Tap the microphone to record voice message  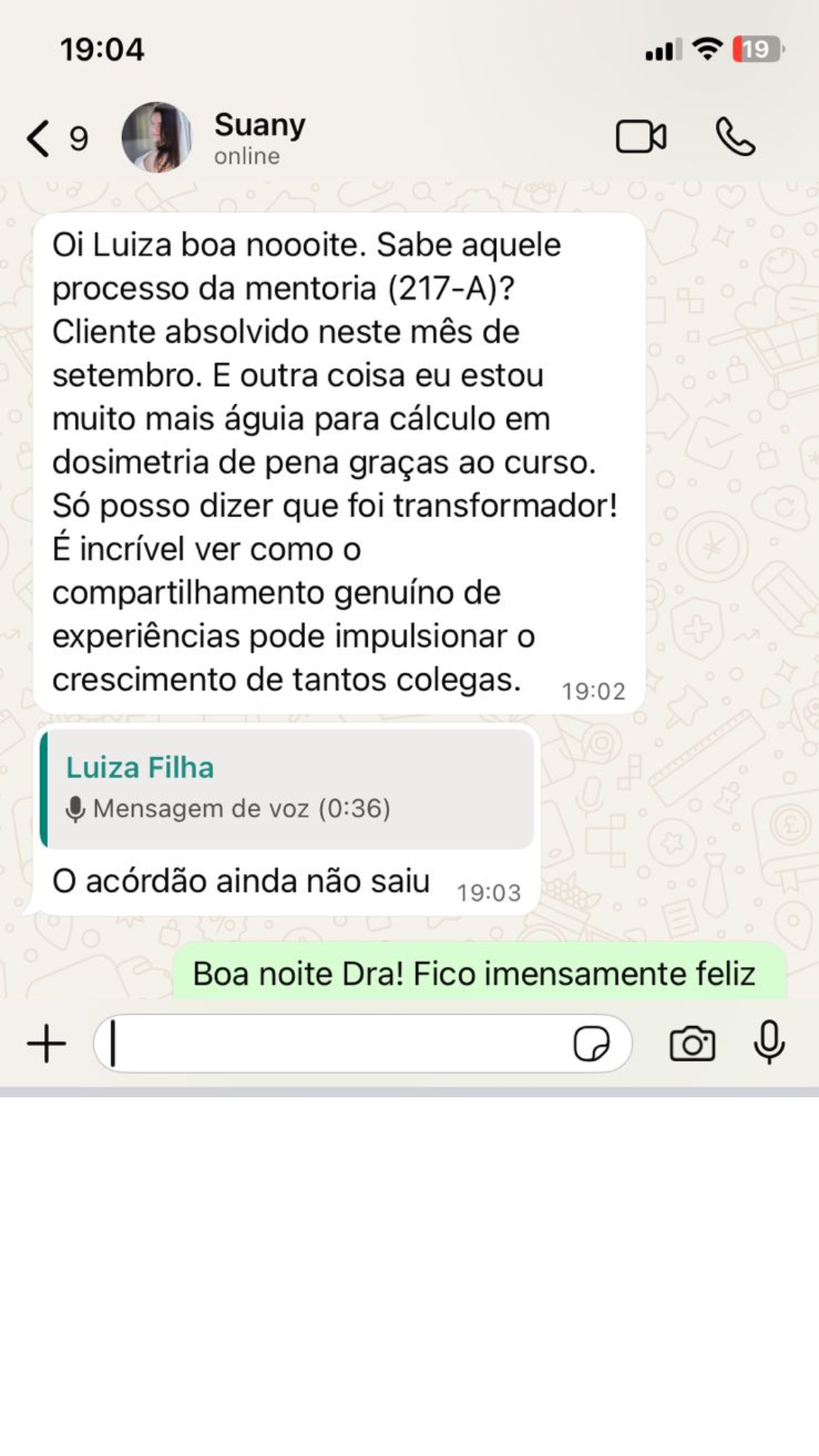coord(769,1042)
